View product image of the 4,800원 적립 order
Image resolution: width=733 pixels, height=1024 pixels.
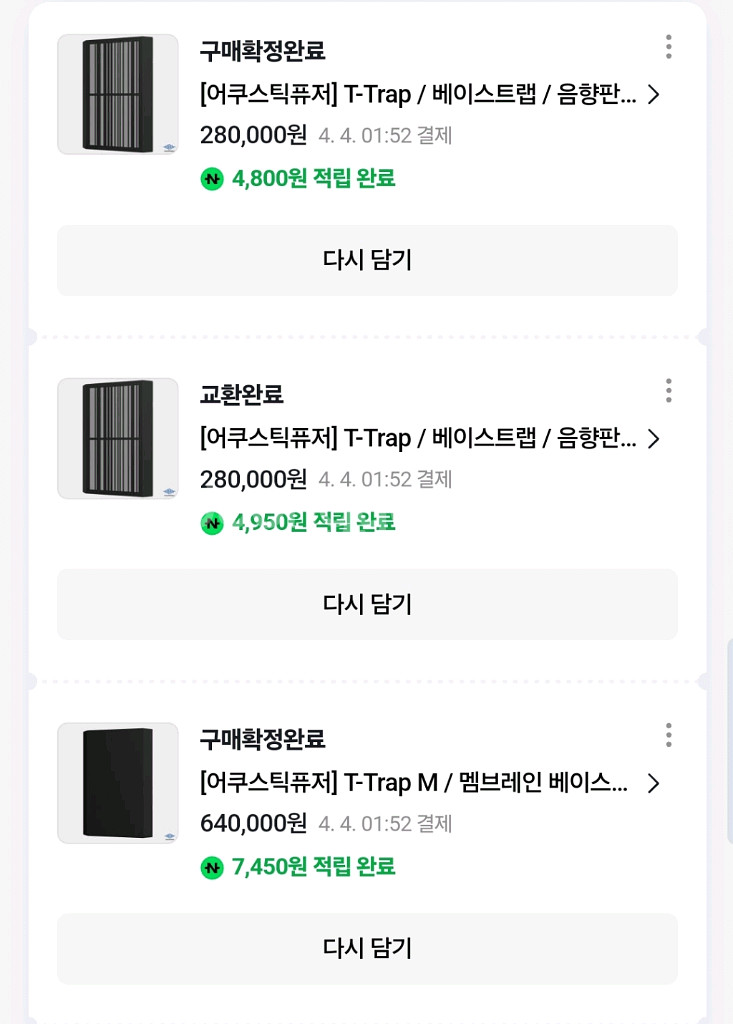(x=118, y=95)
